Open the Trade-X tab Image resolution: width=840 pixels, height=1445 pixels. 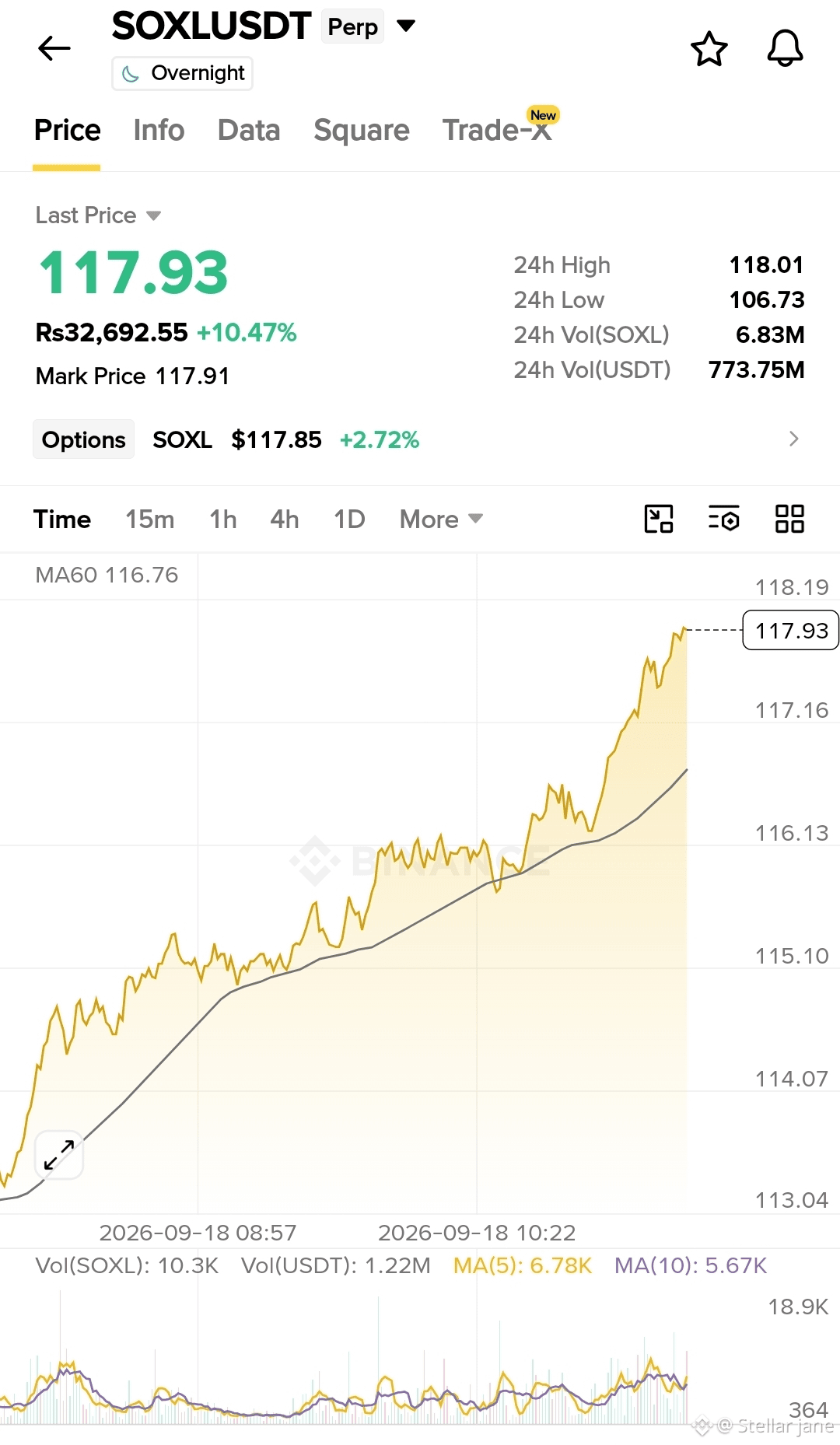[498, 130]
